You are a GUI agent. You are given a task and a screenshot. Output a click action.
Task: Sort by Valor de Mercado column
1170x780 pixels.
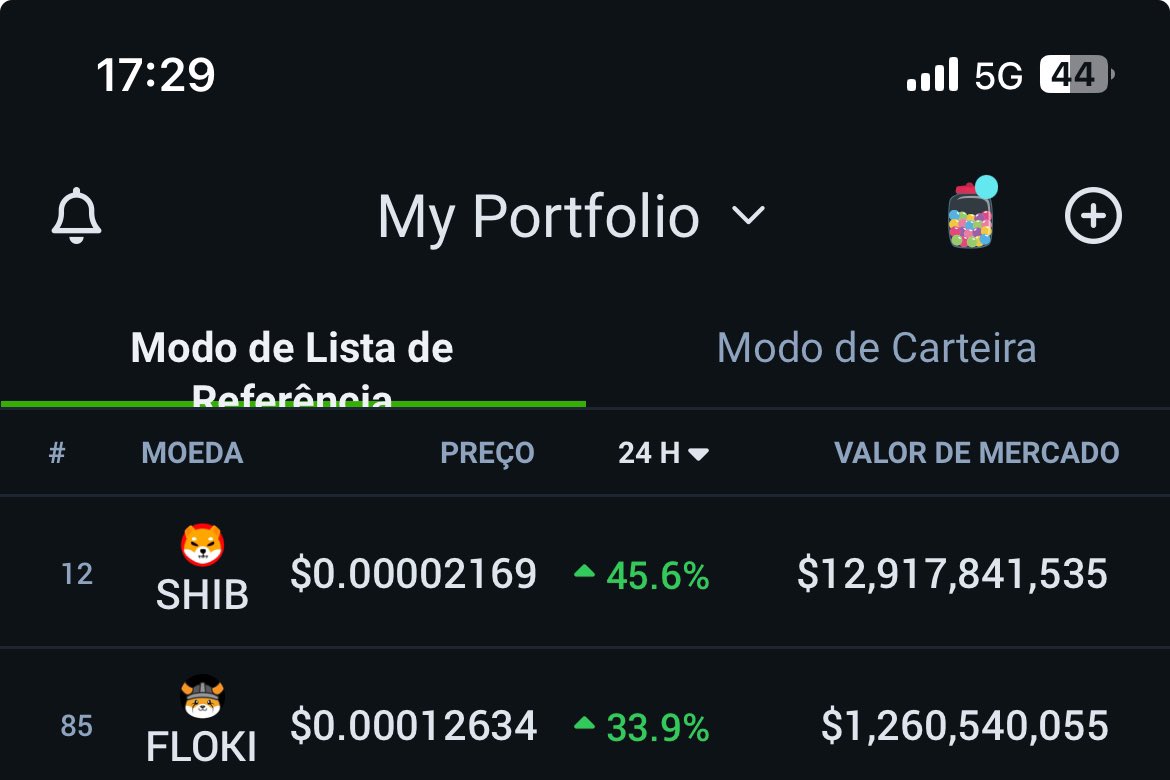point(976,452)
